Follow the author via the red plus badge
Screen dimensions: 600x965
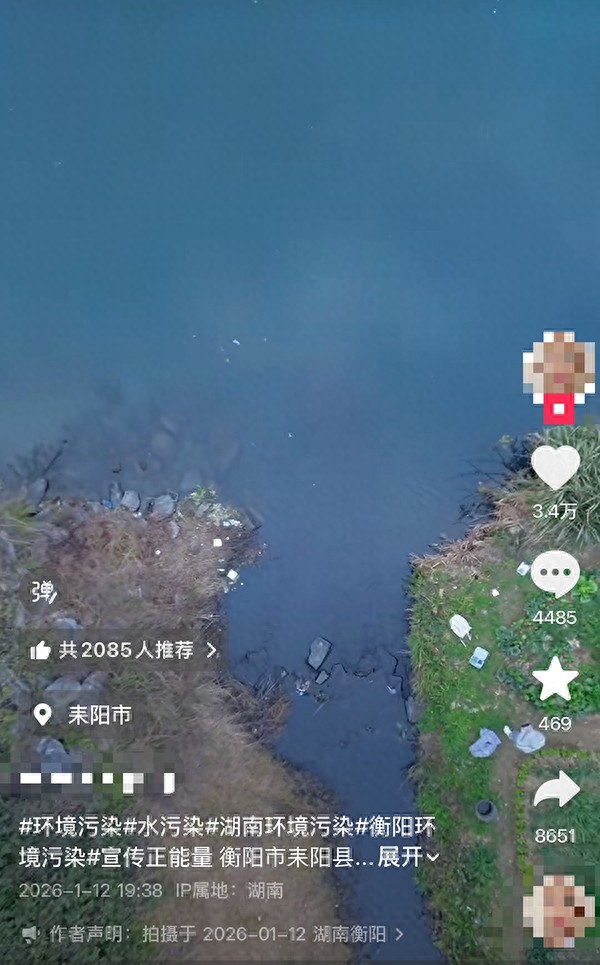(559, 410)
